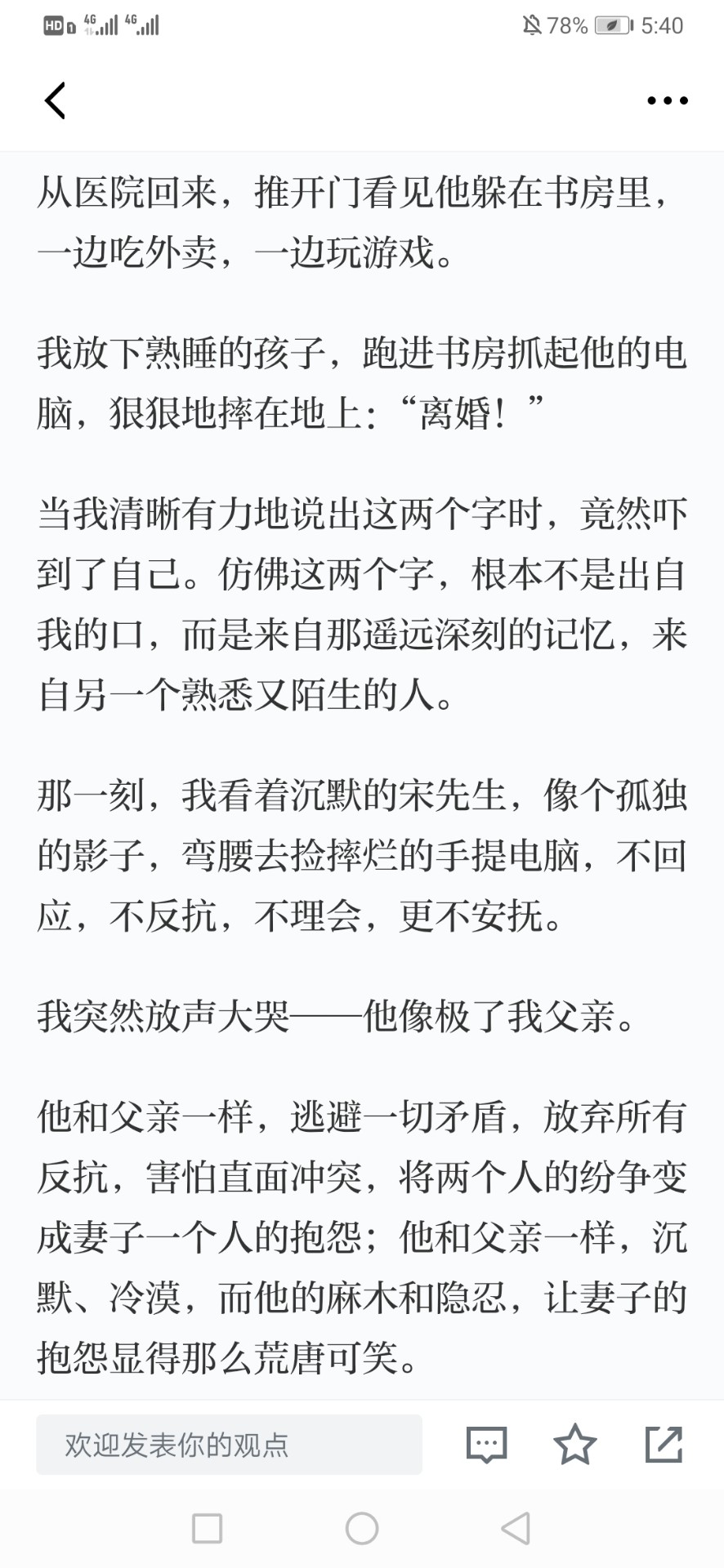Tap the system home button
Viewport: 724px width, 1568px height.
click(x=362, y=1529)
